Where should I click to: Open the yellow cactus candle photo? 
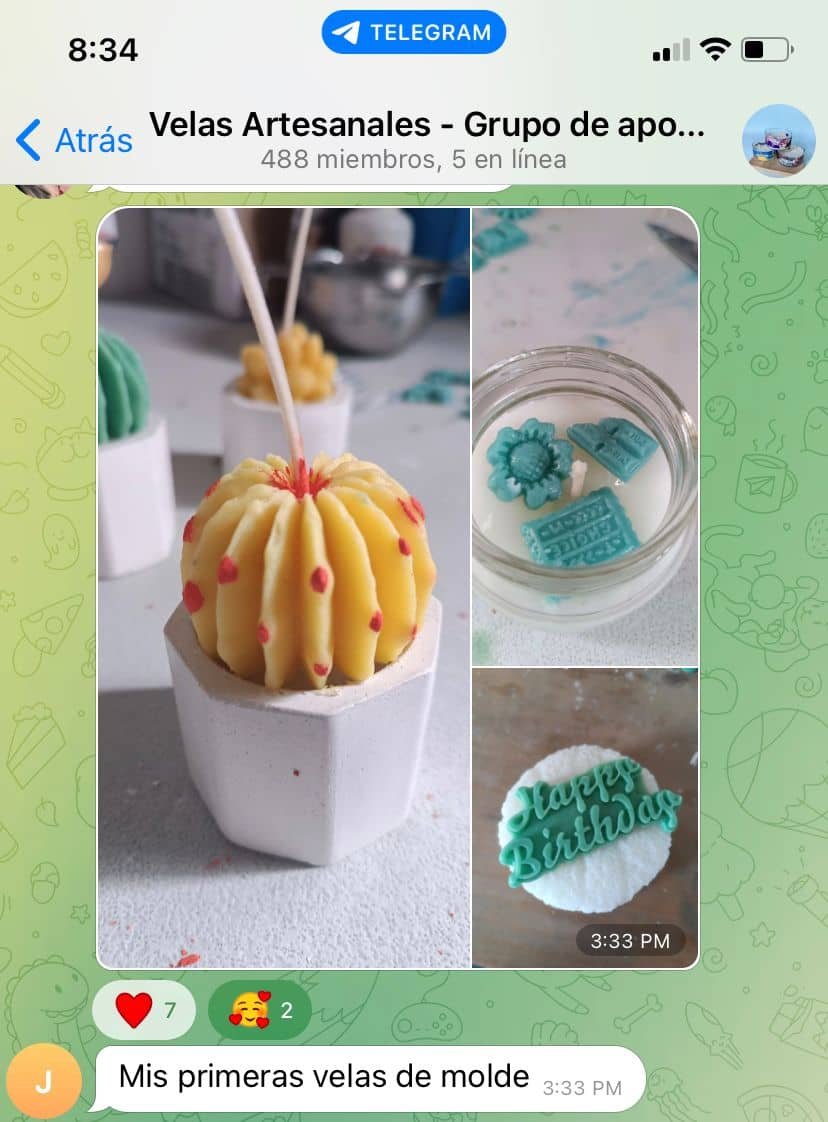[x=284, y=587]
